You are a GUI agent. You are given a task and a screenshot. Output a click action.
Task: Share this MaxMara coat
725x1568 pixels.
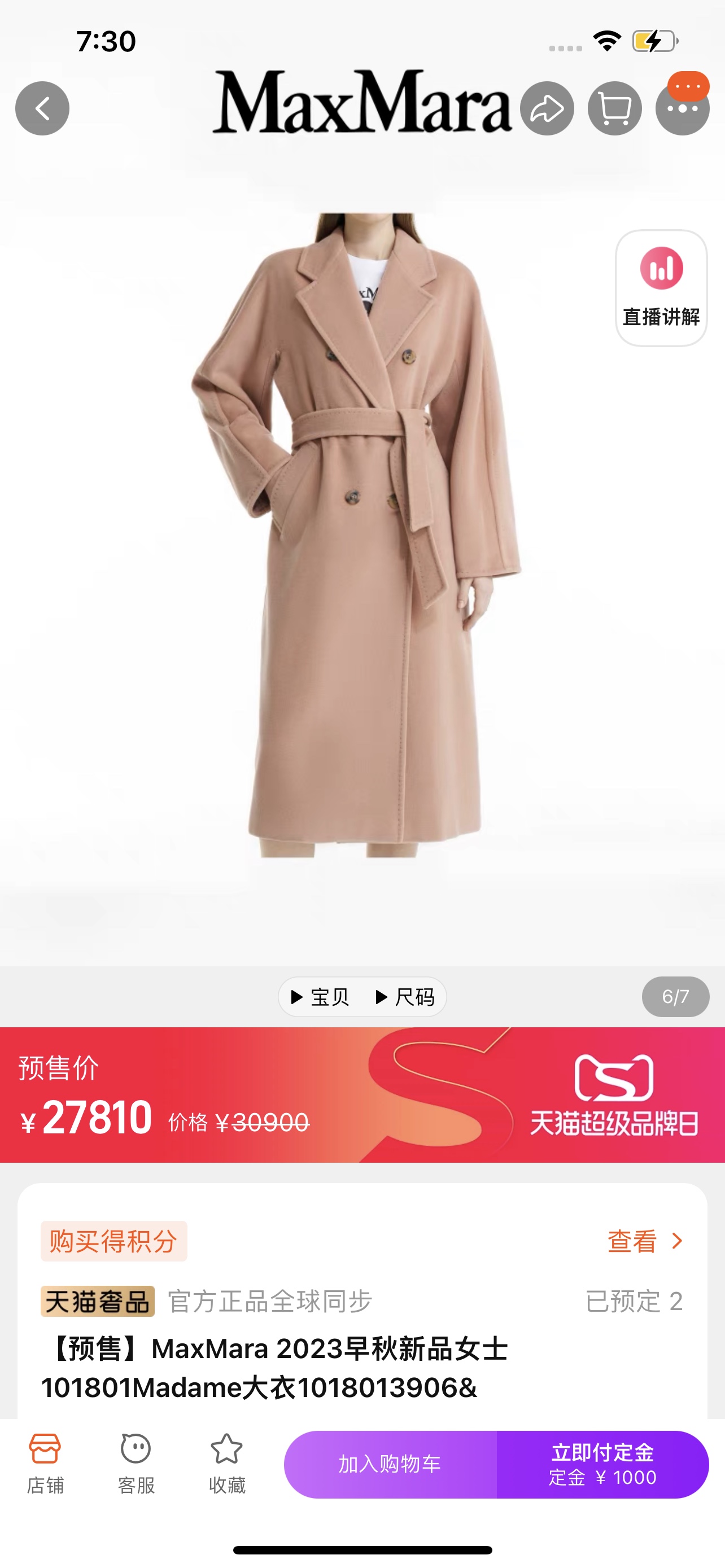(547, 108)
